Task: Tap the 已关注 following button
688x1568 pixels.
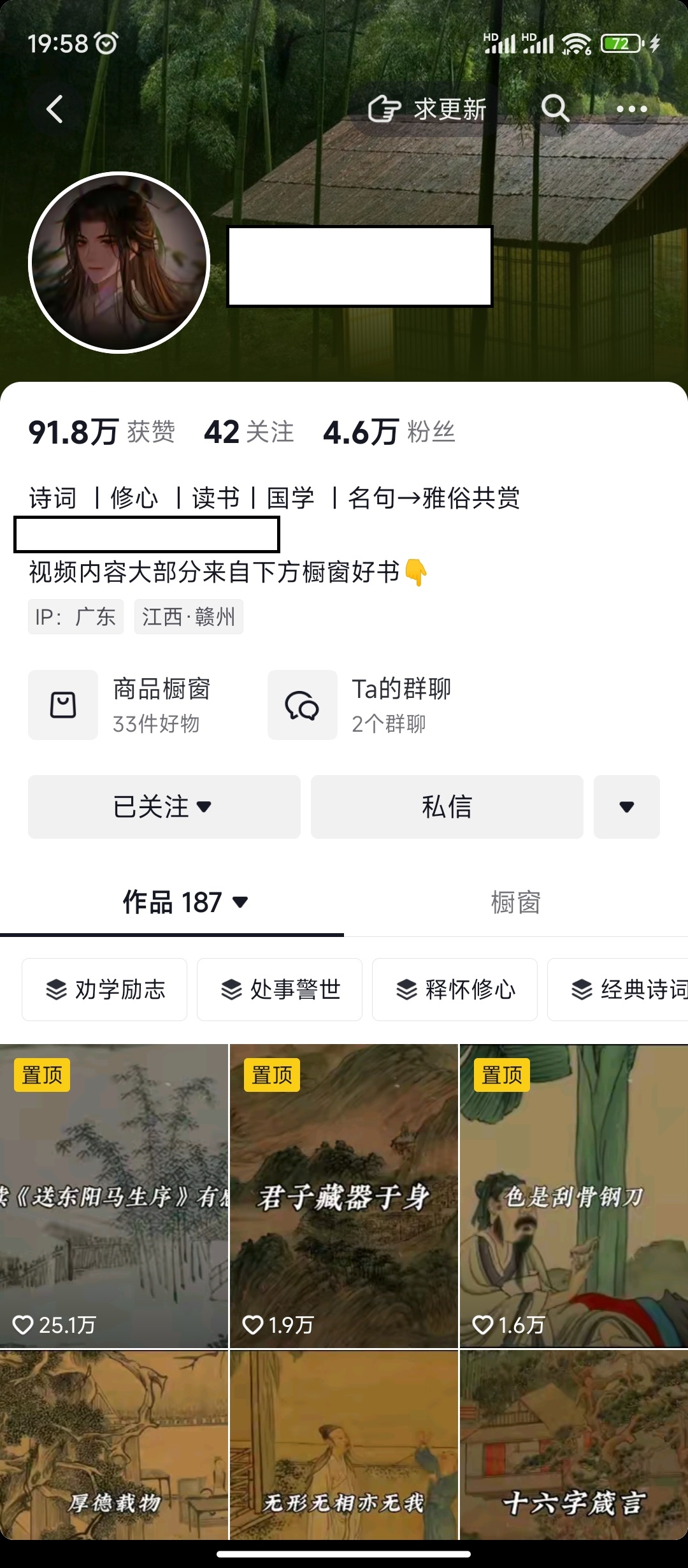Action: [x=164, y=807]
